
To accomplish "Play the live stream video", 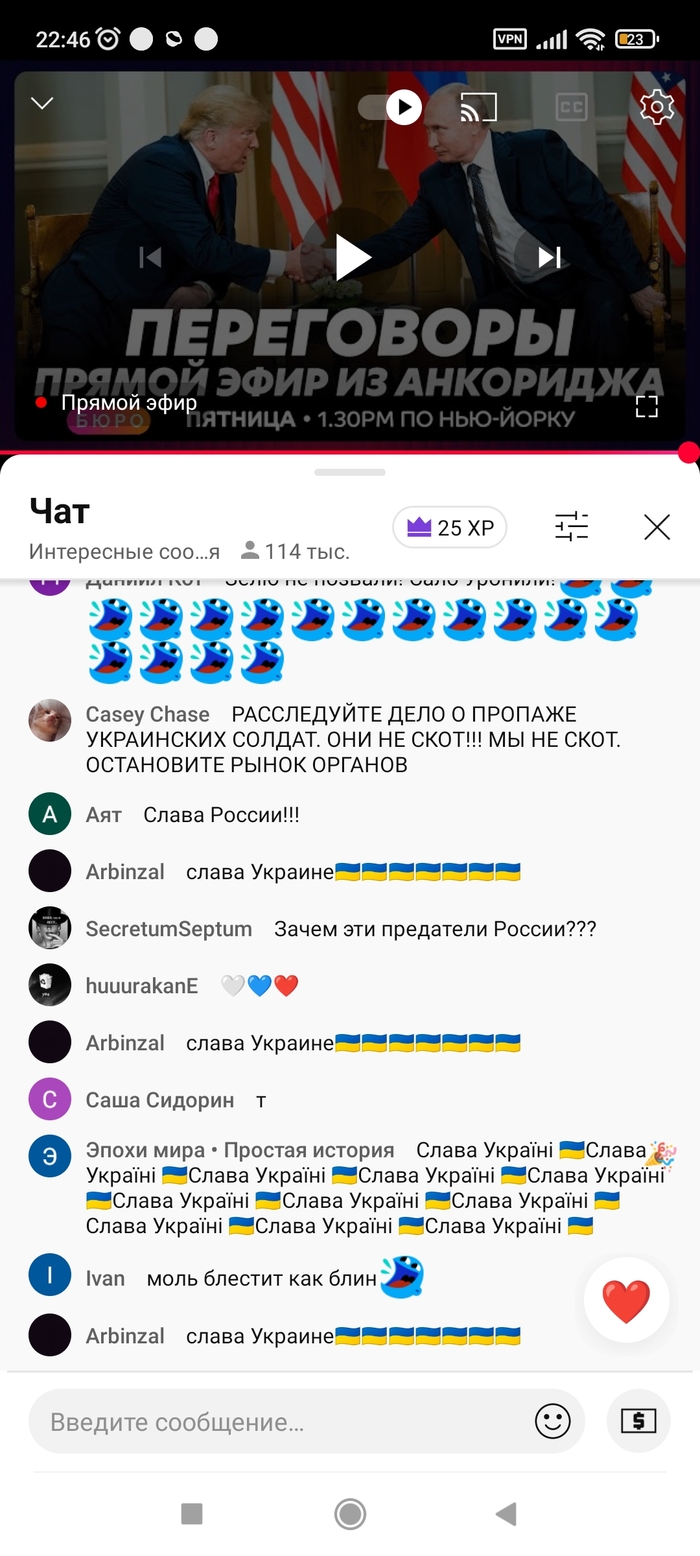I will tap(352, 257).
